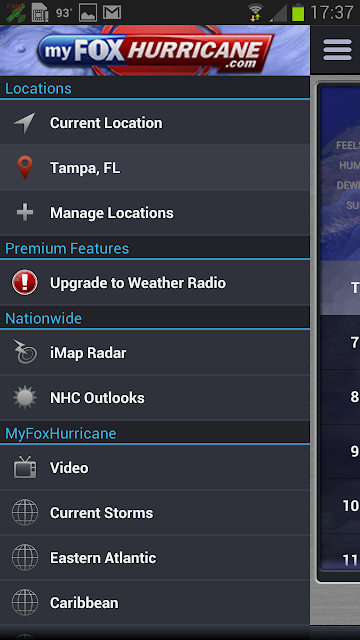The width and height of the screenshot is (360, 640).
Task: Select the Caribbean entry
Action: [155, 602]
